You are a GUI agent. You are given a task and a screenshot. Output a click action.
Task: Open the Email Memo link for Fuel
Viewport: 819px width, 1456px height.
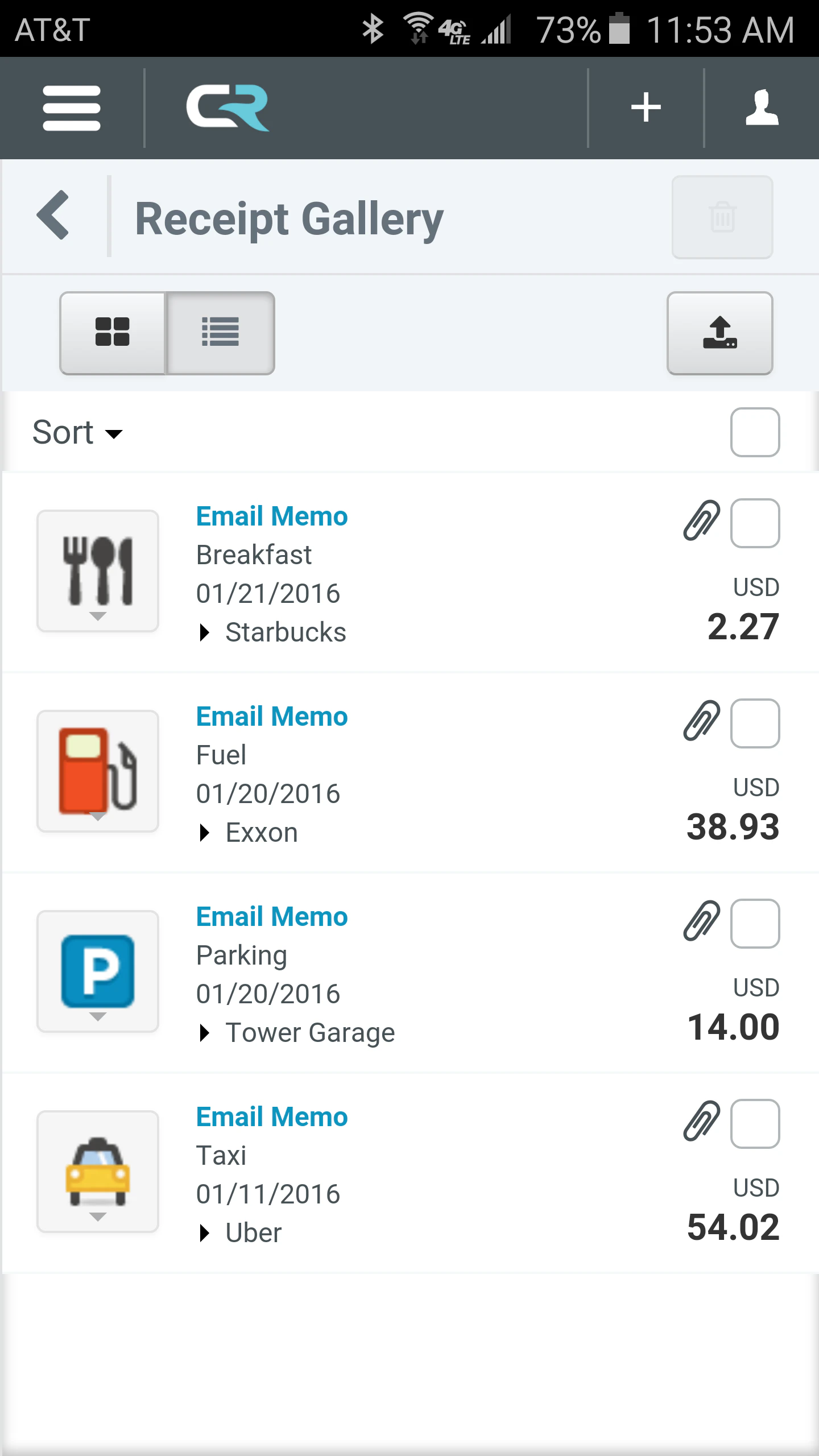click(271, 716)
